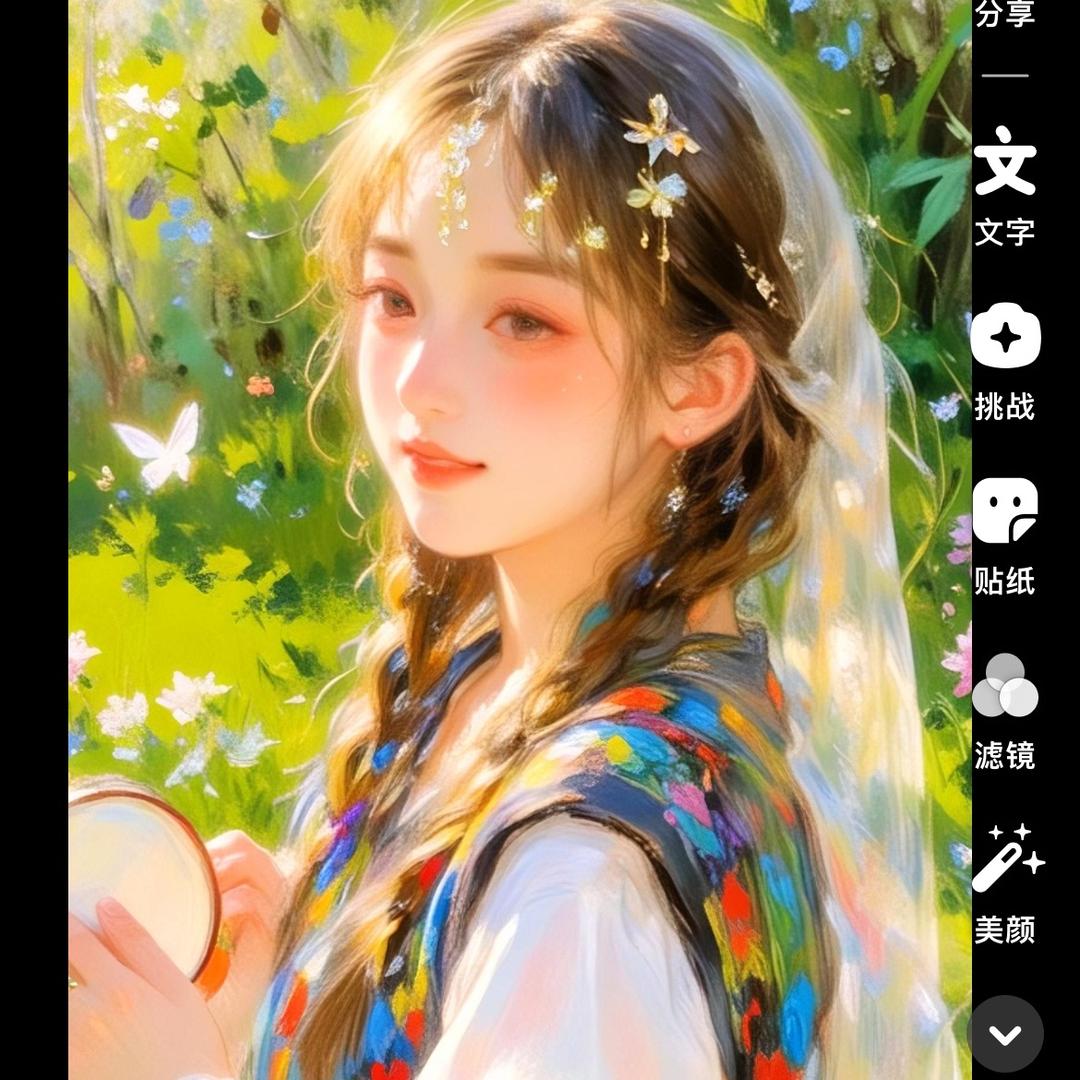
Task: Expand more tools with the down arrow
Action: [x=1005, y=1034]
